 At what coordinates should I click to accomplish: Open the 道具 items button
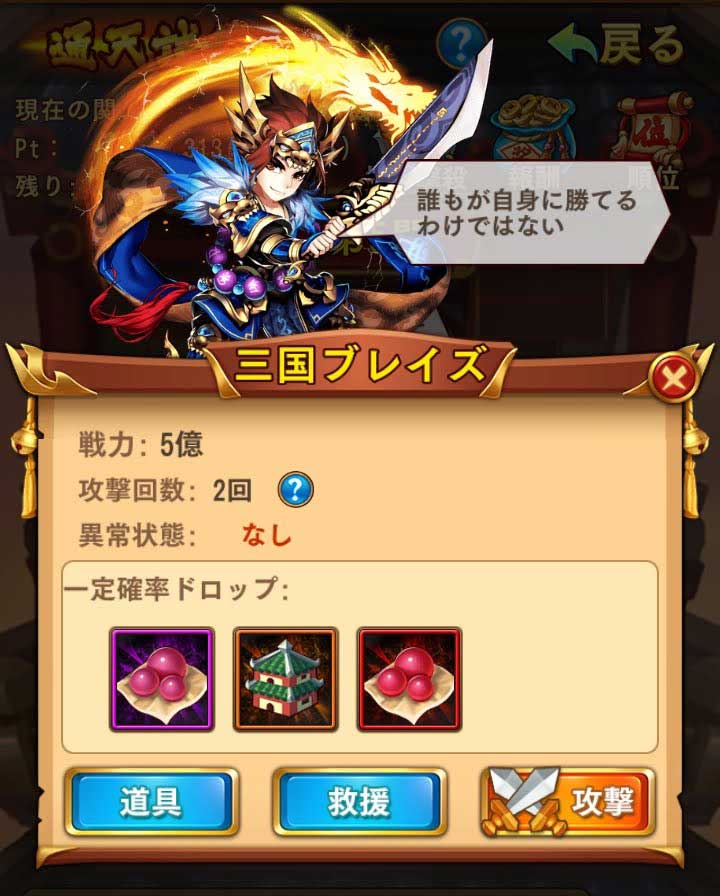(x=152, y=802)
